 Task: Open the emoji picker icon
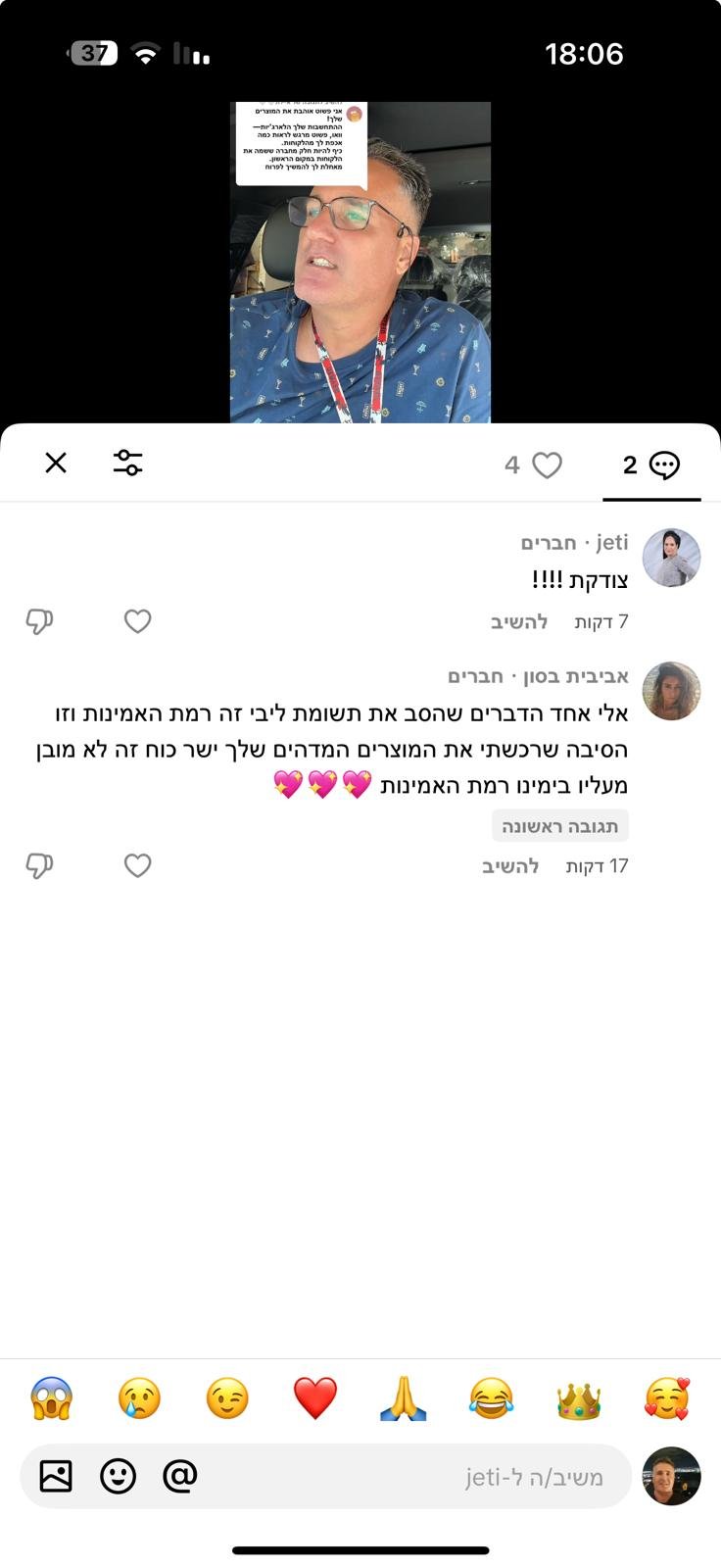coord(119,1475)
